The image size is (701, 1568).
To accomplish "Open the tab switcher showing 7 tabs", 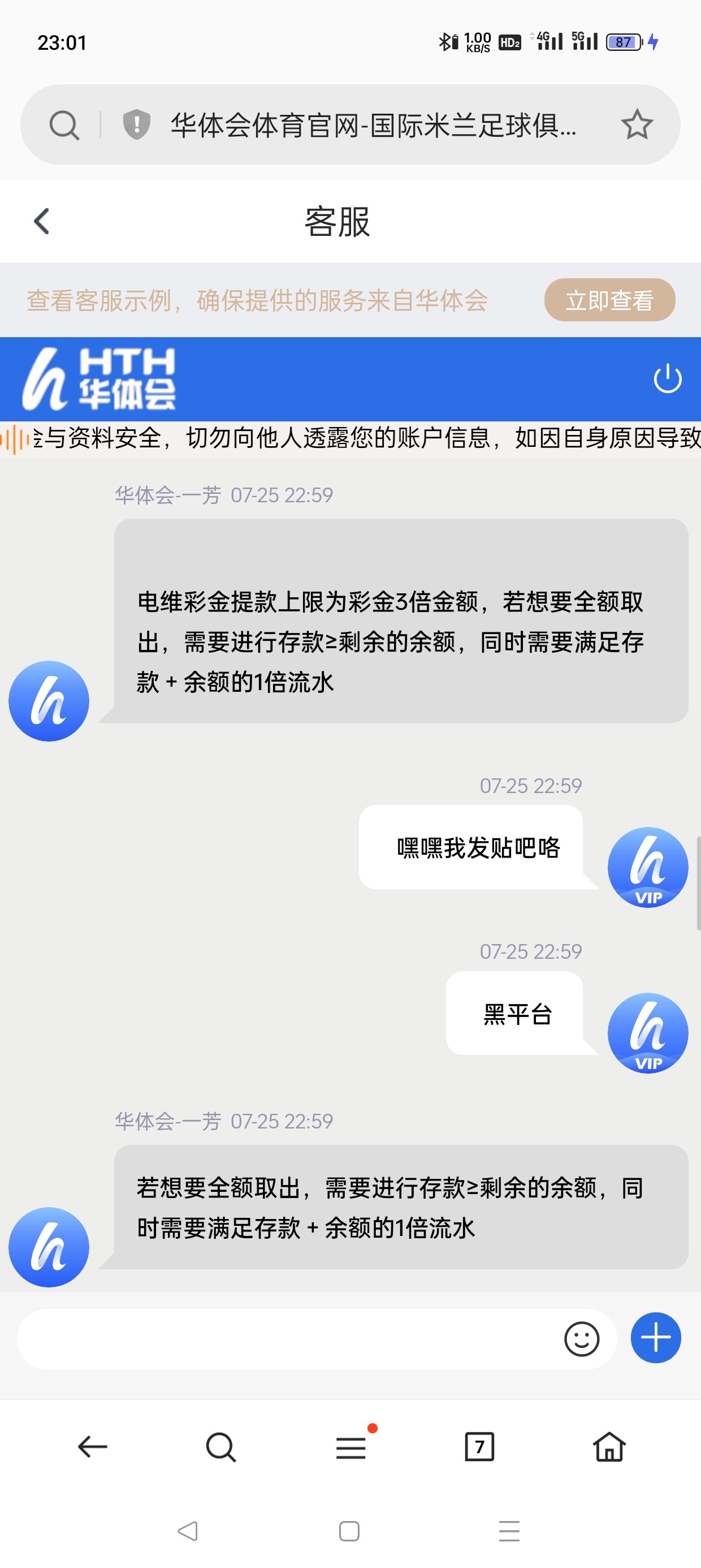I will click(479, 1447).
